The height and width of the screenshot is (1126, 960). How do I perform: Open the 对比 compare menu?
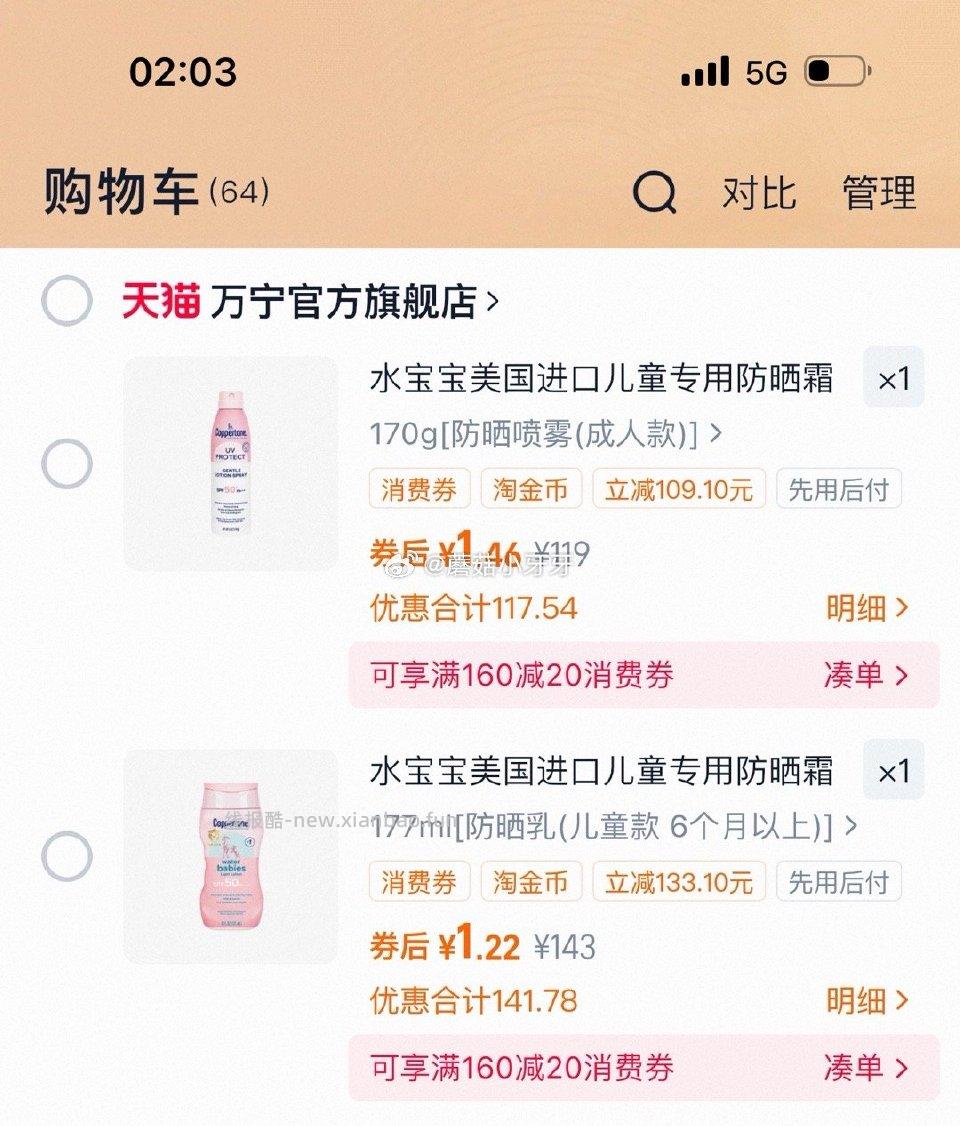click(758, 192)
